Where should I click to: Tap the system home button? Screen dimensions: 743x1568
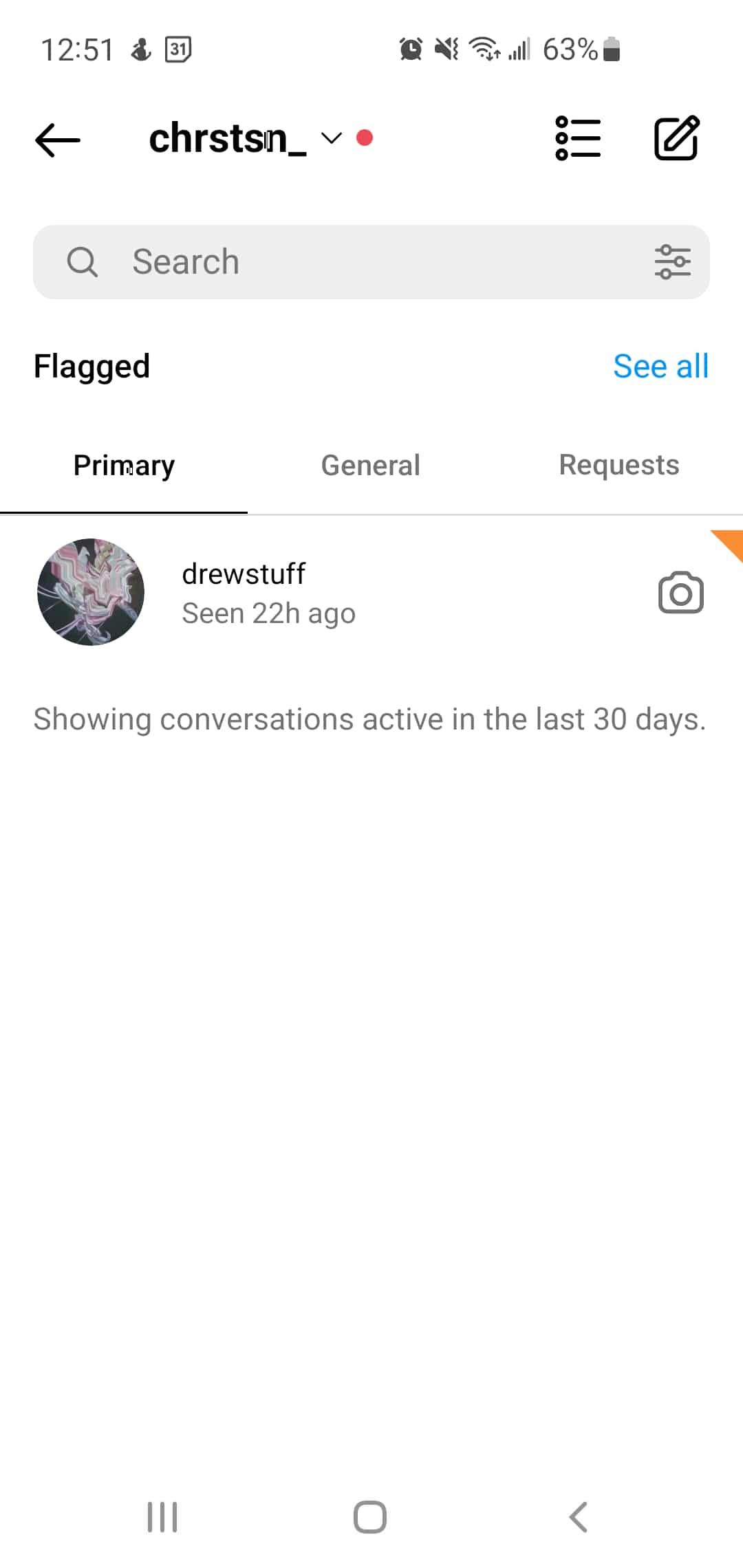click(x=370, y=1516)
